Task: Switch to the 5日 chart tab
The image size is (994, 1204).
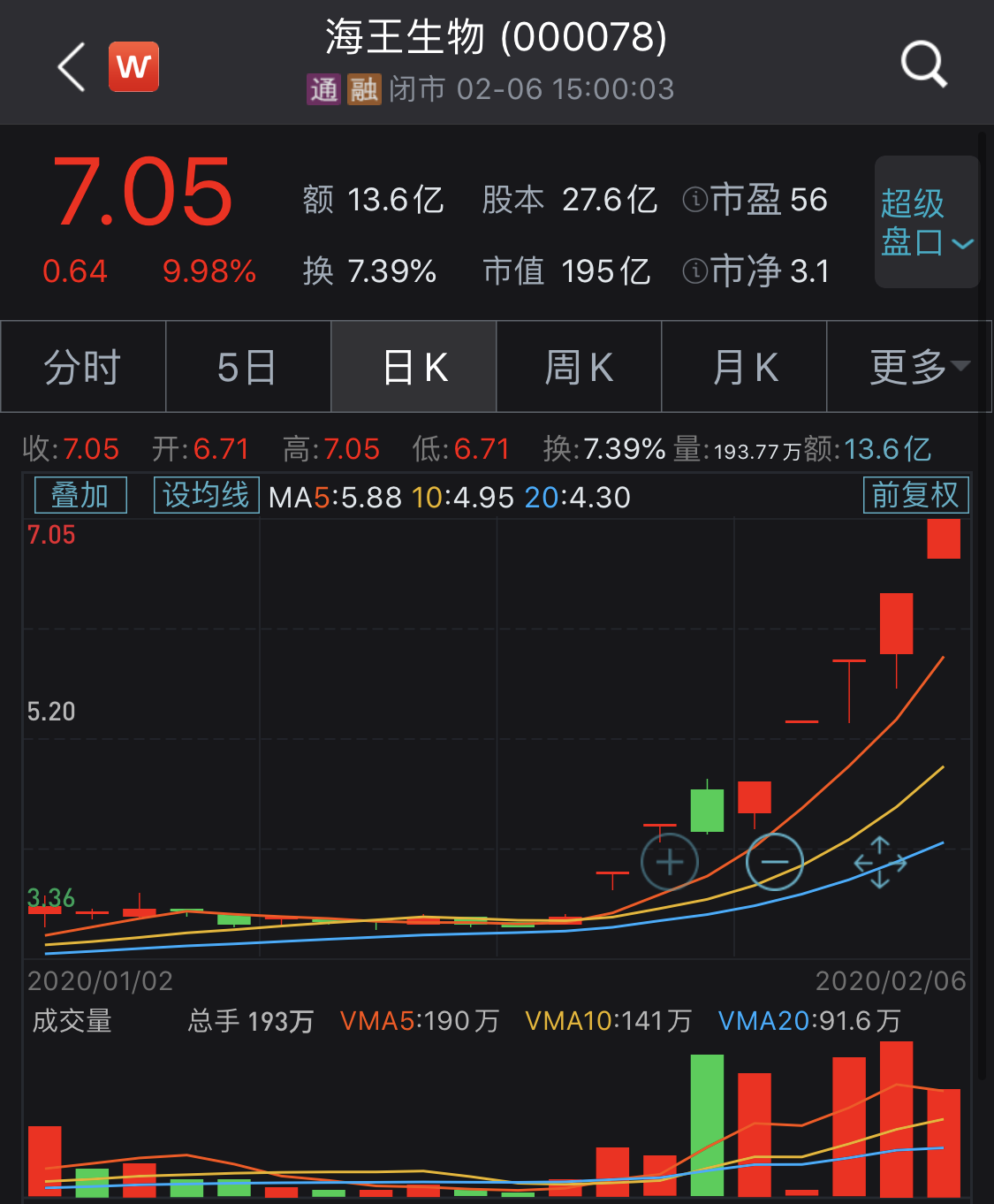Action: (248, 367)
